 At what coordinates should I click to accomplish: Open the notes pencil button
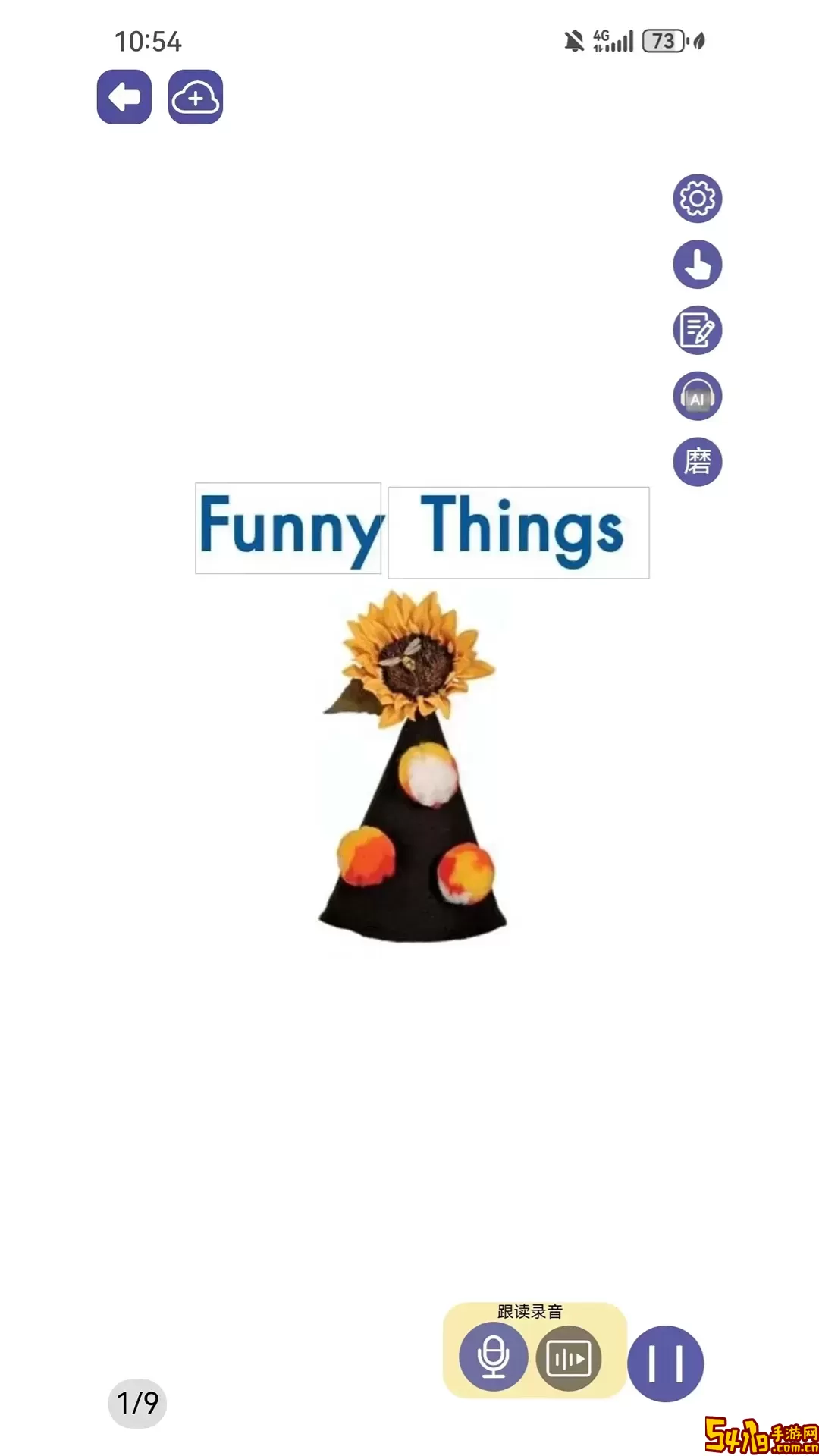[697, 331]
